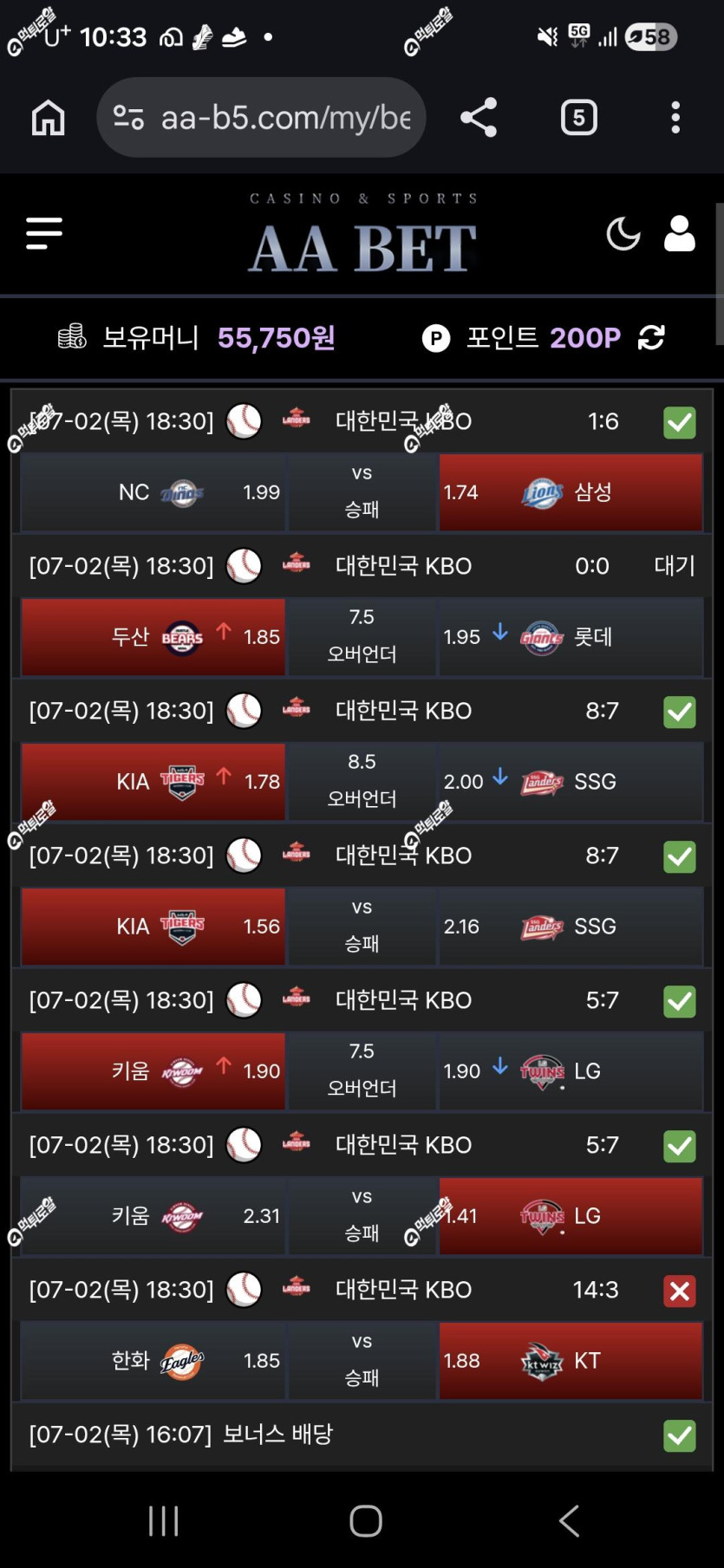Share the current page

[x=479, y=117]
